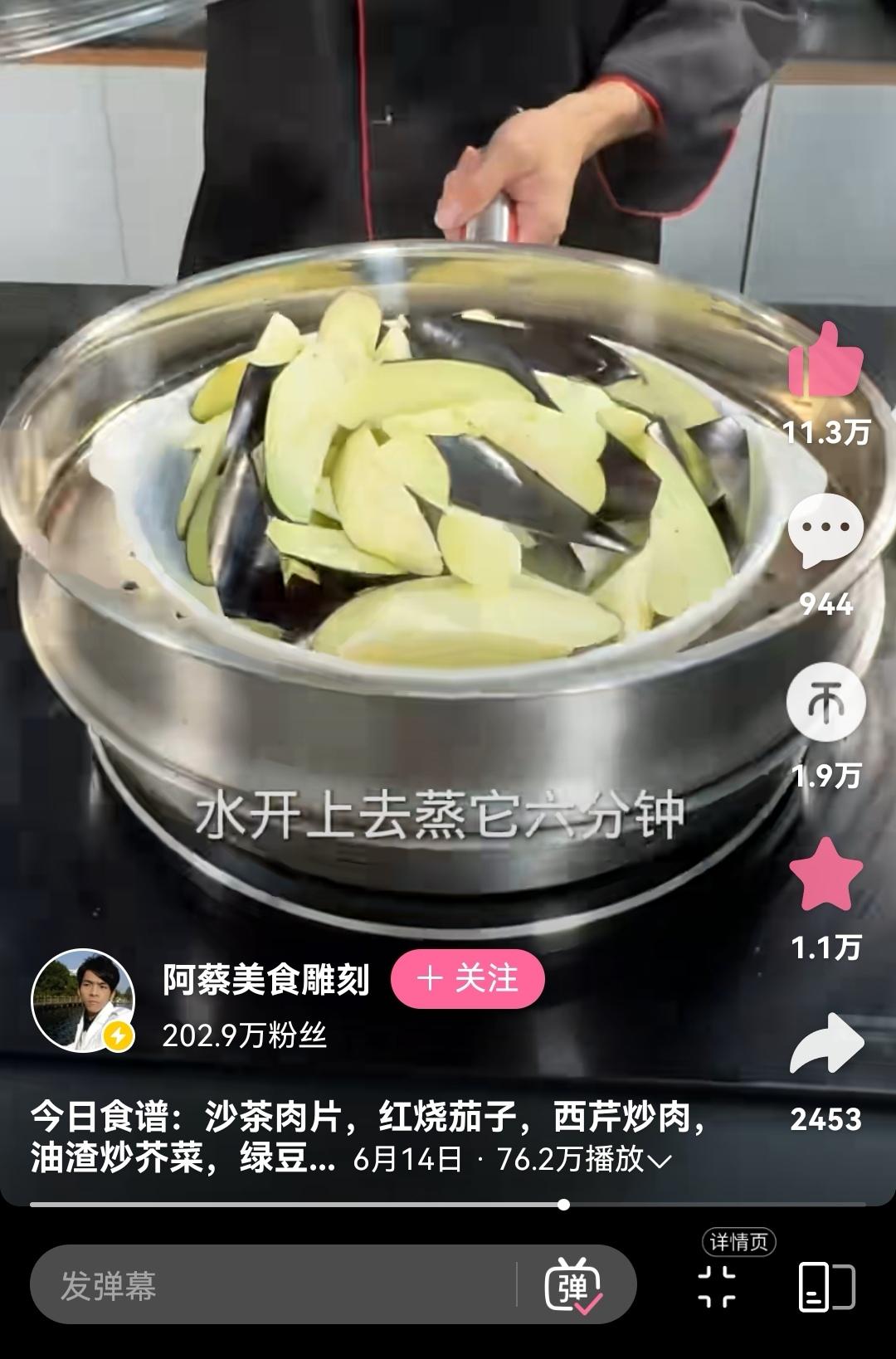Viewport: 896px width, 1359px height.
Task: Open 阿蔡美食雕刻 profile avatar
Action: click(82, 1001)
